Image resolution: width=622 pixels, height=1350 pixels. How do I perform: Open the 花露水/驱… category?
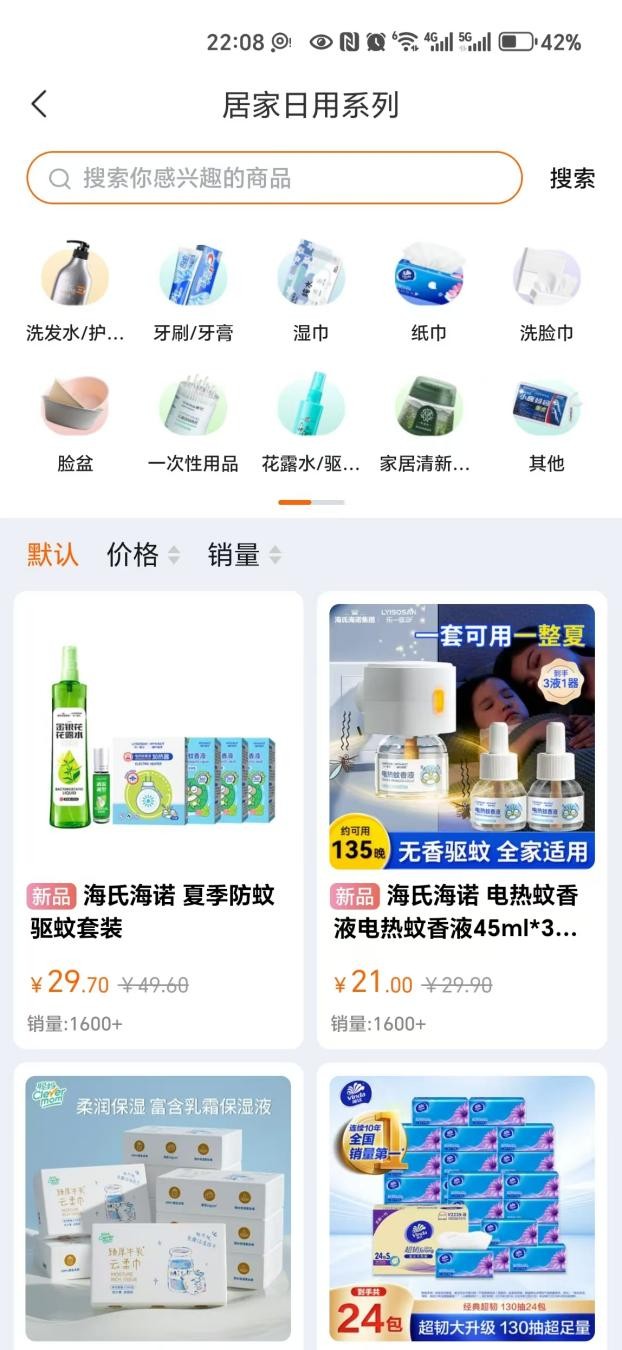pos(310,422)
